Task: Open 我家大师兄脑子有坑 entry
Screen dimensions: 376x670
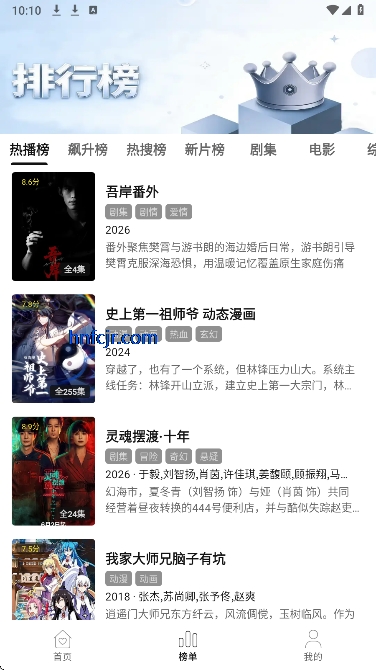Action: click(x=188, y=579)
